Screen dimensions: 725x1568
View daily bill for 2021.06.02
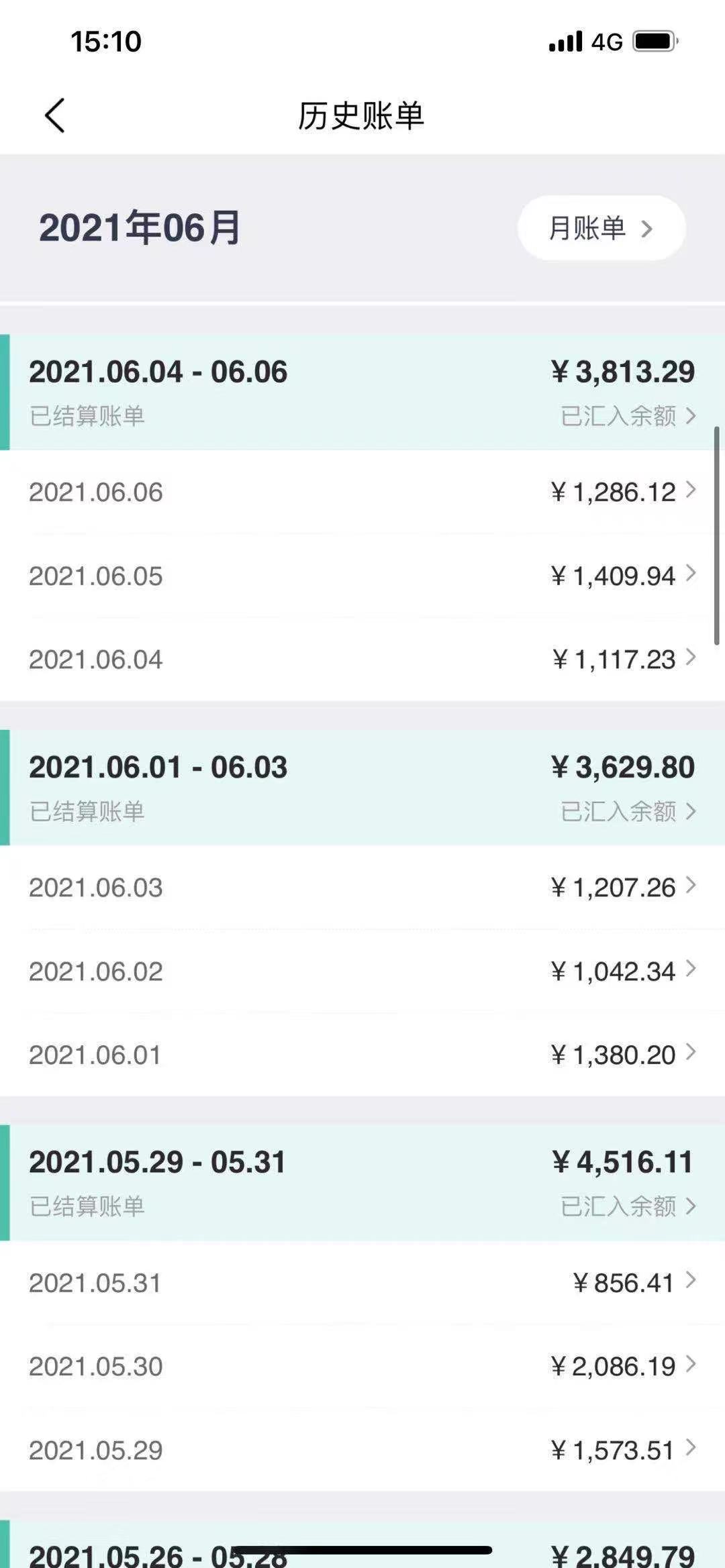tap(362, 971)
